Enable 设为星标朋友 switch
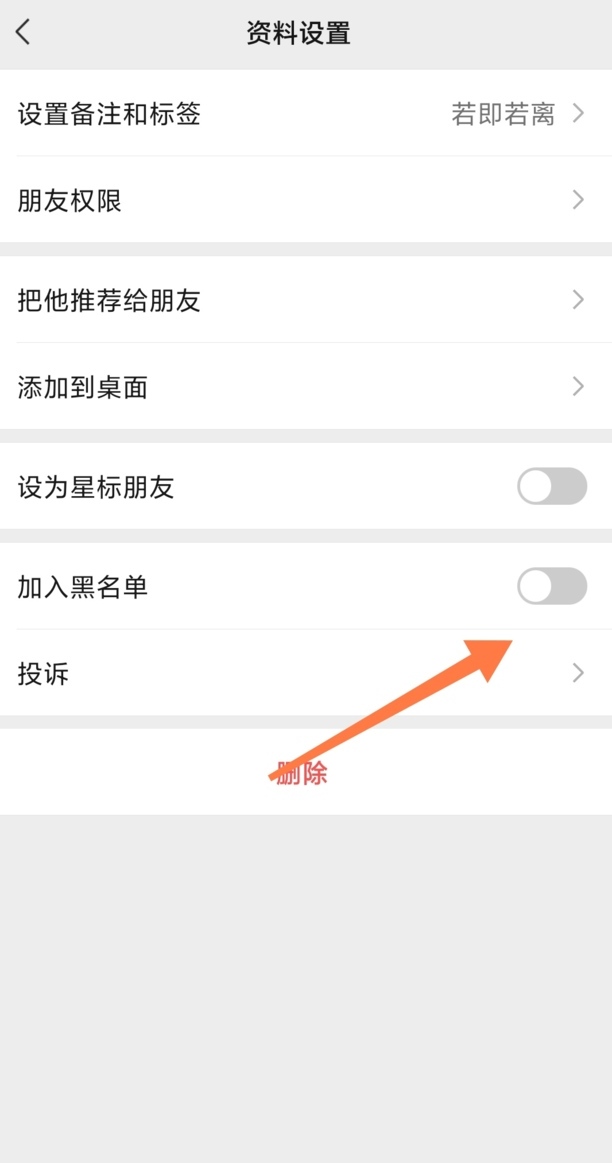 (551, 487)
